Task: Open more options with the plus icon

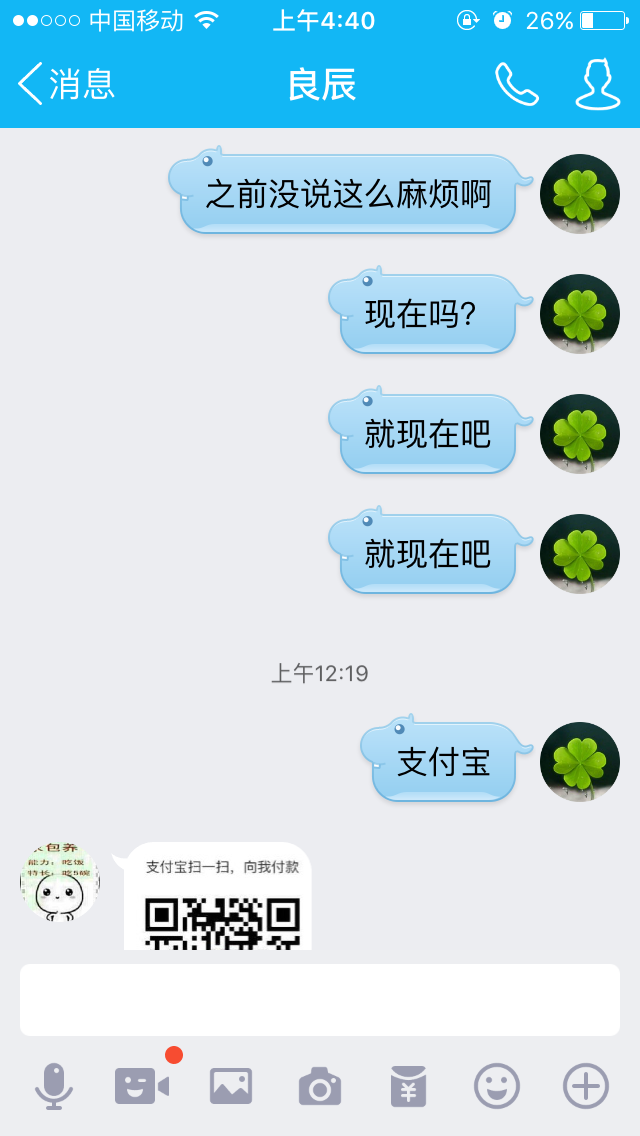Action: (586, 1085)
